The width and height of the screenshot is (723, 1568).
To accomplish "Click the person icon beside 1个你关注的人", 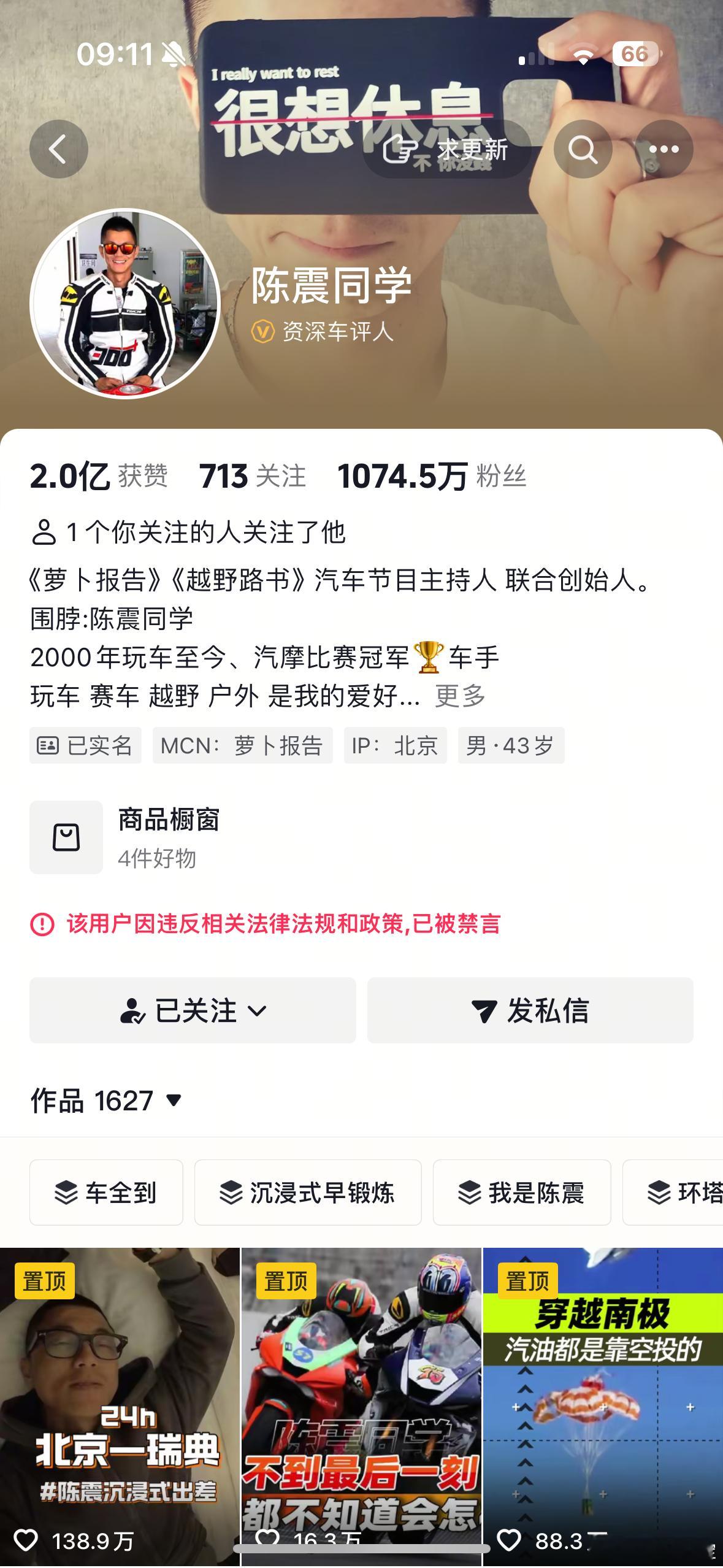I will click(43, 532).
